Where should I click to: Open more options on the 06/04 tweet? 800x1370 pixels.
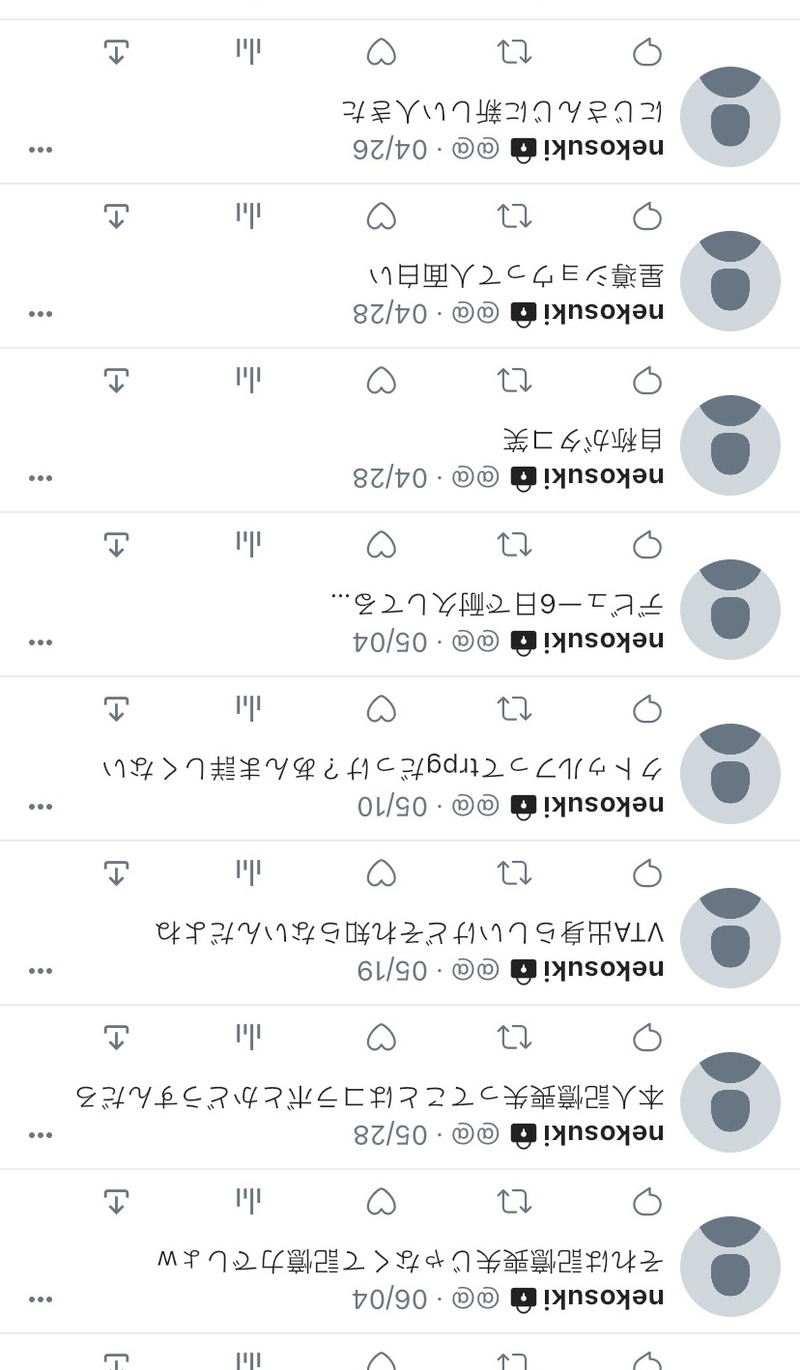pos(40,1299)
